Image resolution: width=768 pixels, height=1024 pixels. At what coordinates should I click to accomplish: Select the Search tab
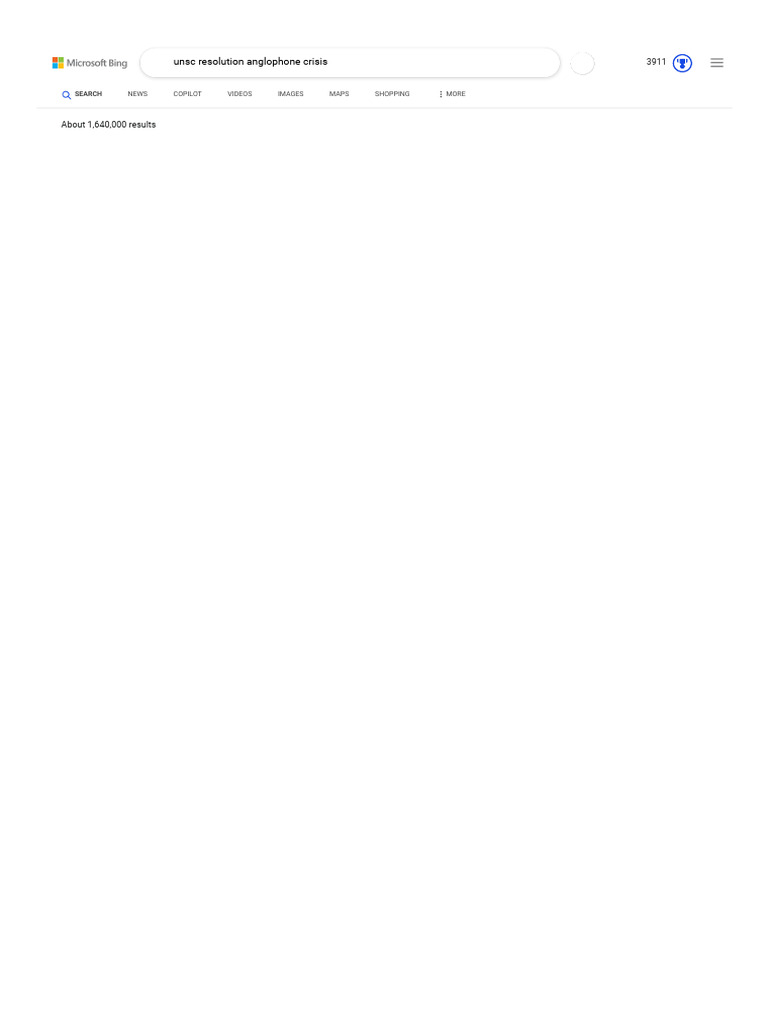point(82,94)
